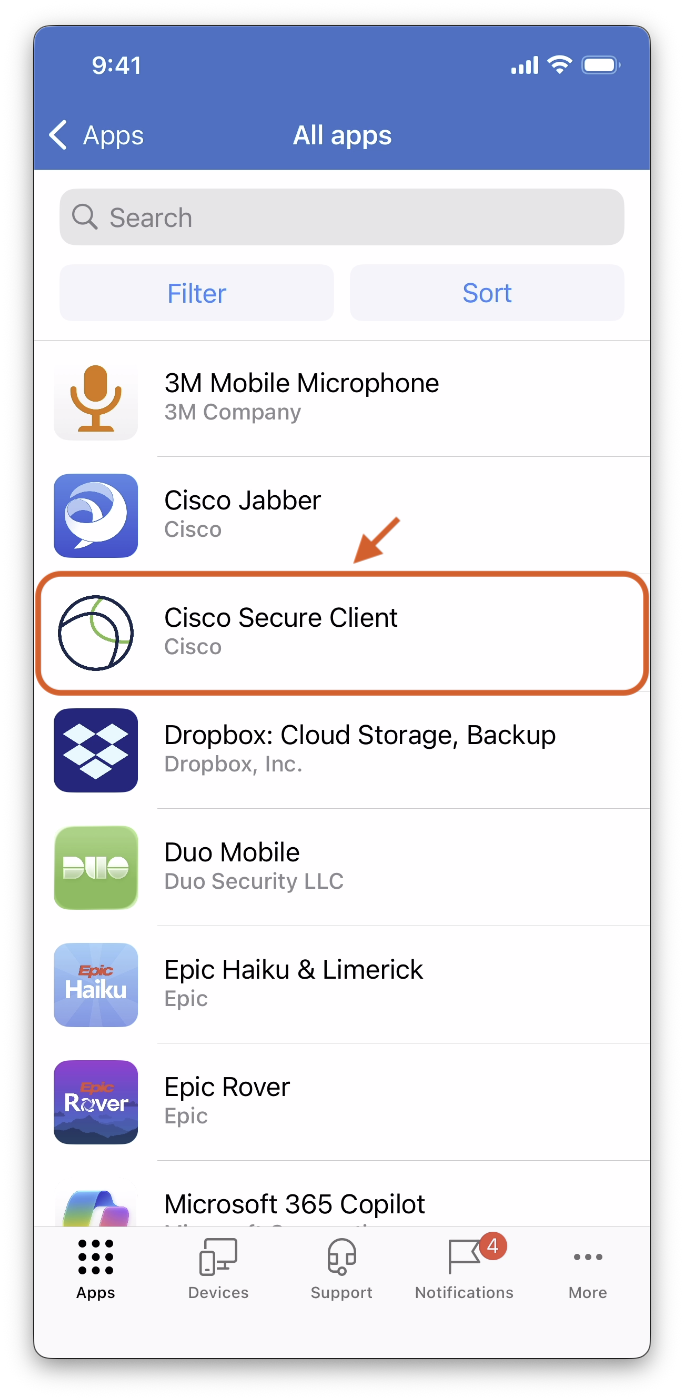Viewport: 684px width, 1400px height.
Task: Open Microsoft 365 Copilot row
Action: point(342,1204)
